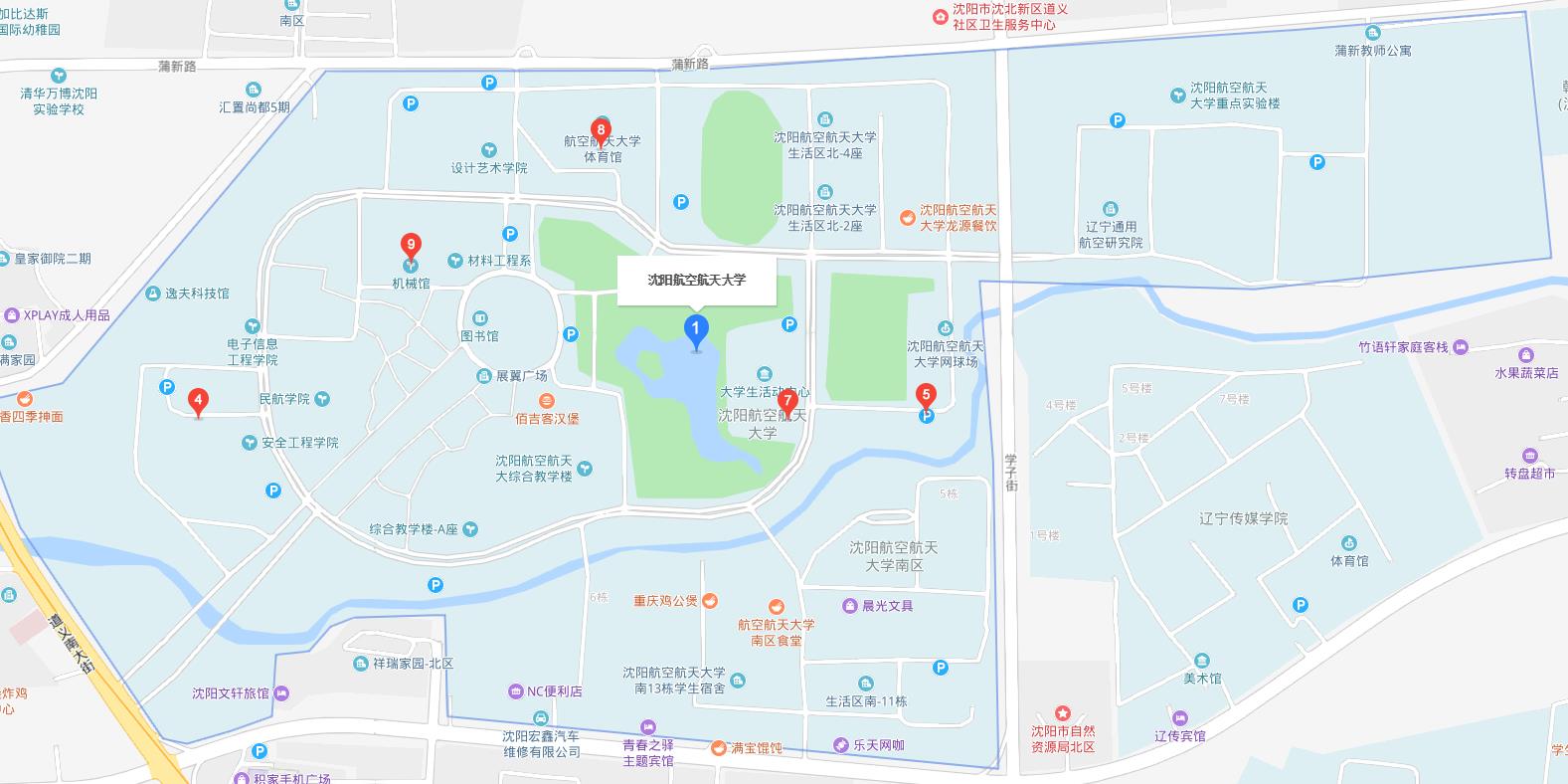Image resolution: width=1568 pixels, height=784 pixels.
Task: Select red map marker number 4
Action: click(x=199, y=402)
